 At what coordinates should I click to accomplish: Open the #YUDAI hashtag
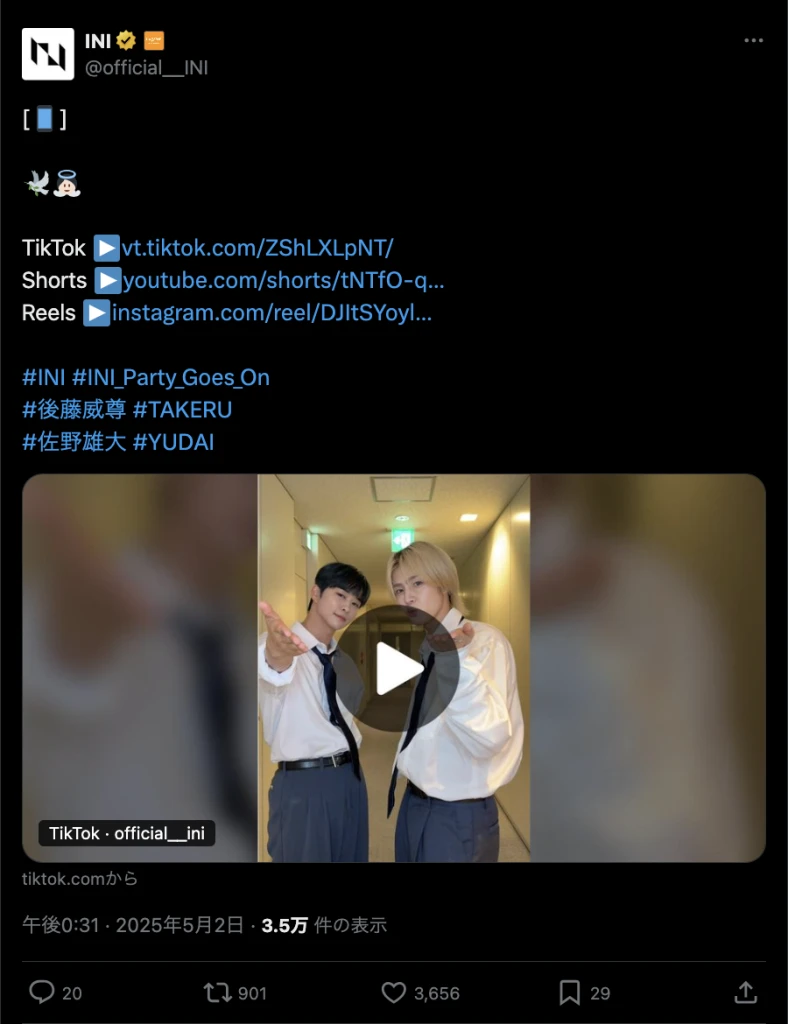coord(173,442)
